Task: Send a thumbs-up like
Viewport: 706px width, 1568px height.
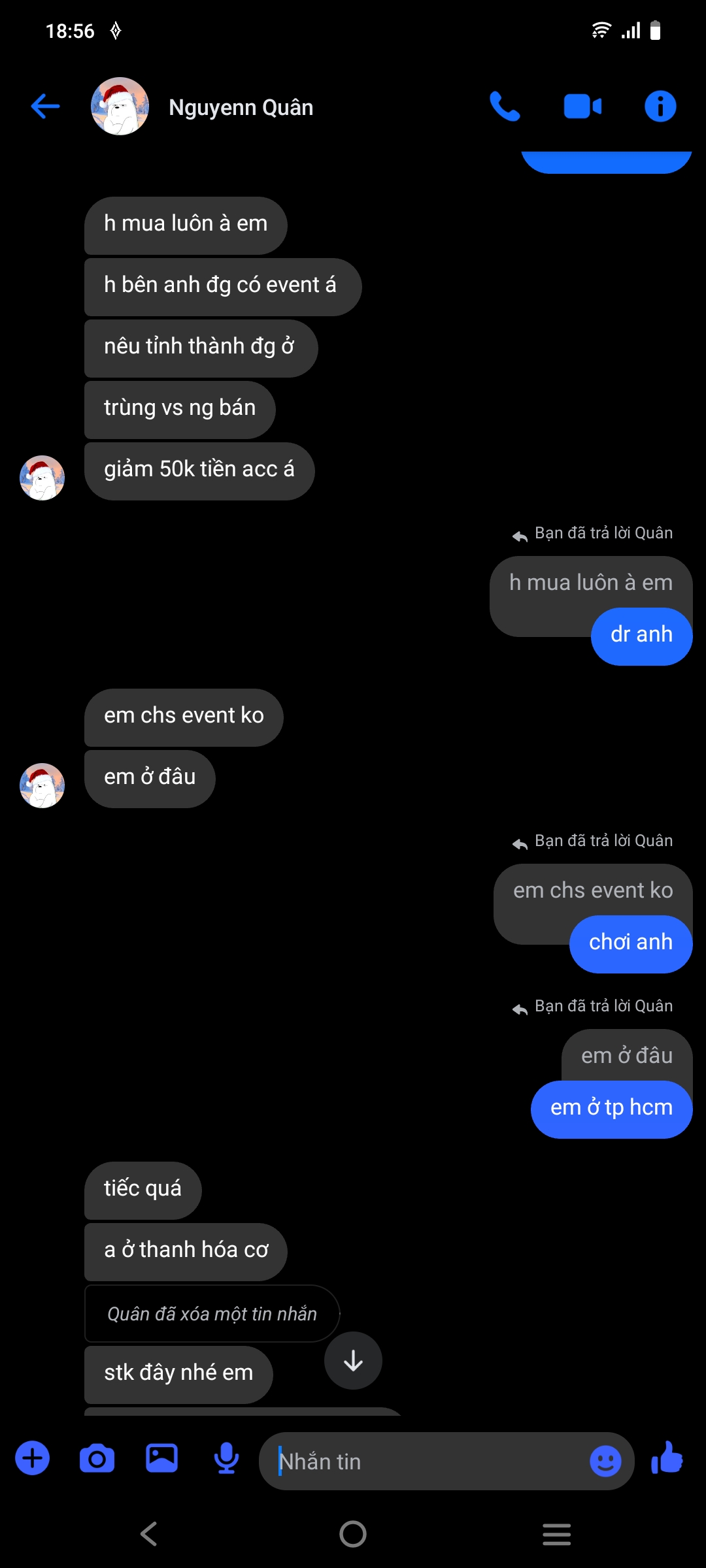Action: tap(667, 1458)
